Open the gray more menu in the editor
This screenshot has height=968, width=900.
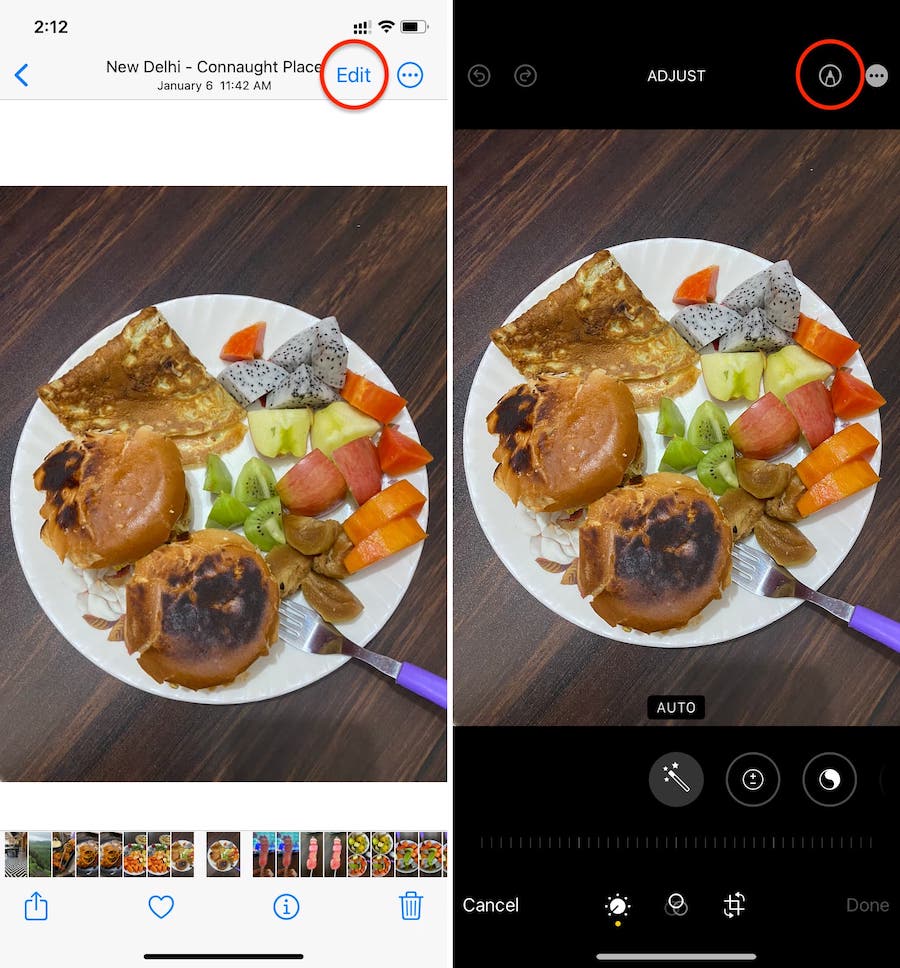877,76
